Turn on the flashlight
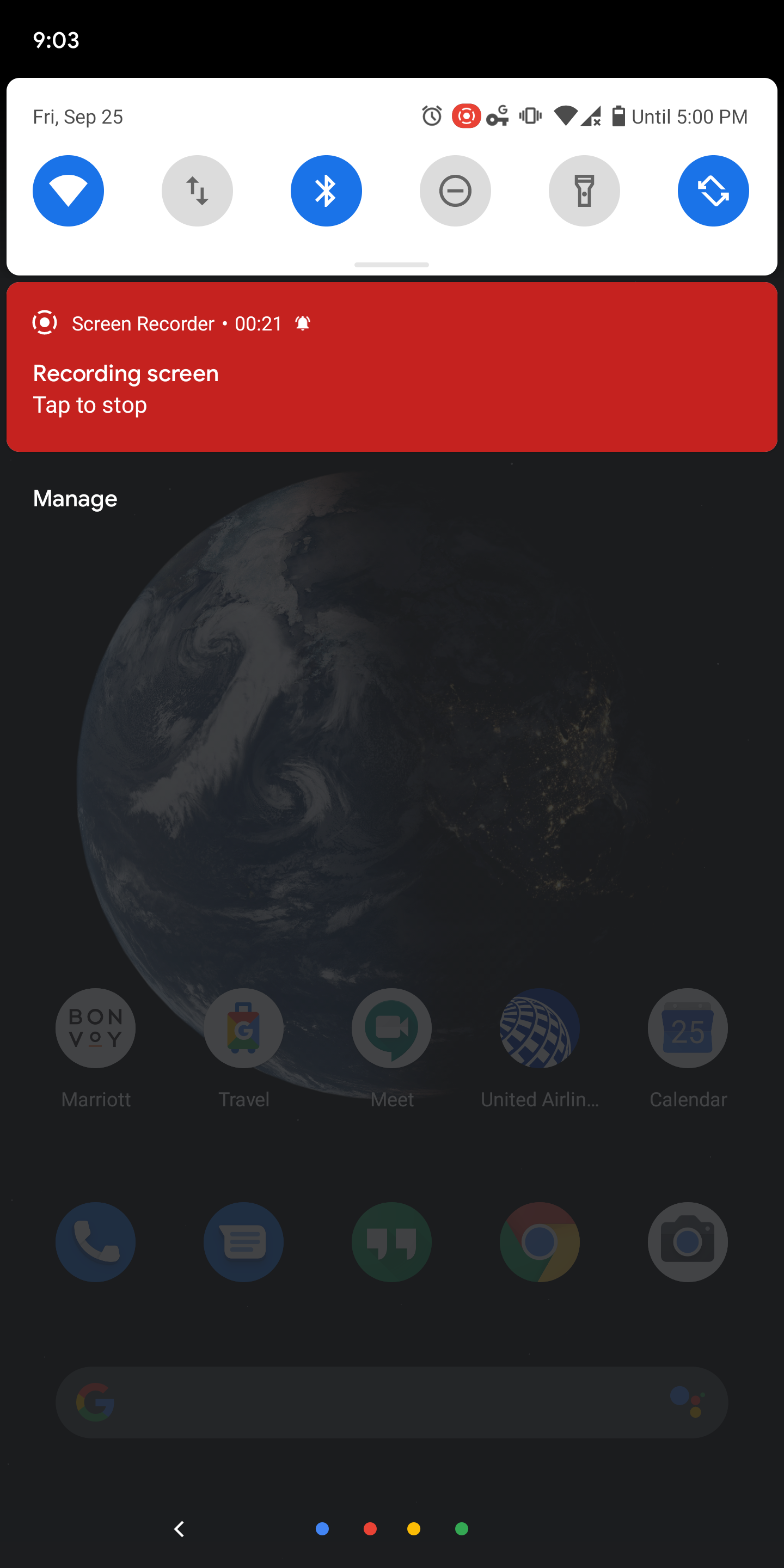784x1568 pixels. point(584,191)
